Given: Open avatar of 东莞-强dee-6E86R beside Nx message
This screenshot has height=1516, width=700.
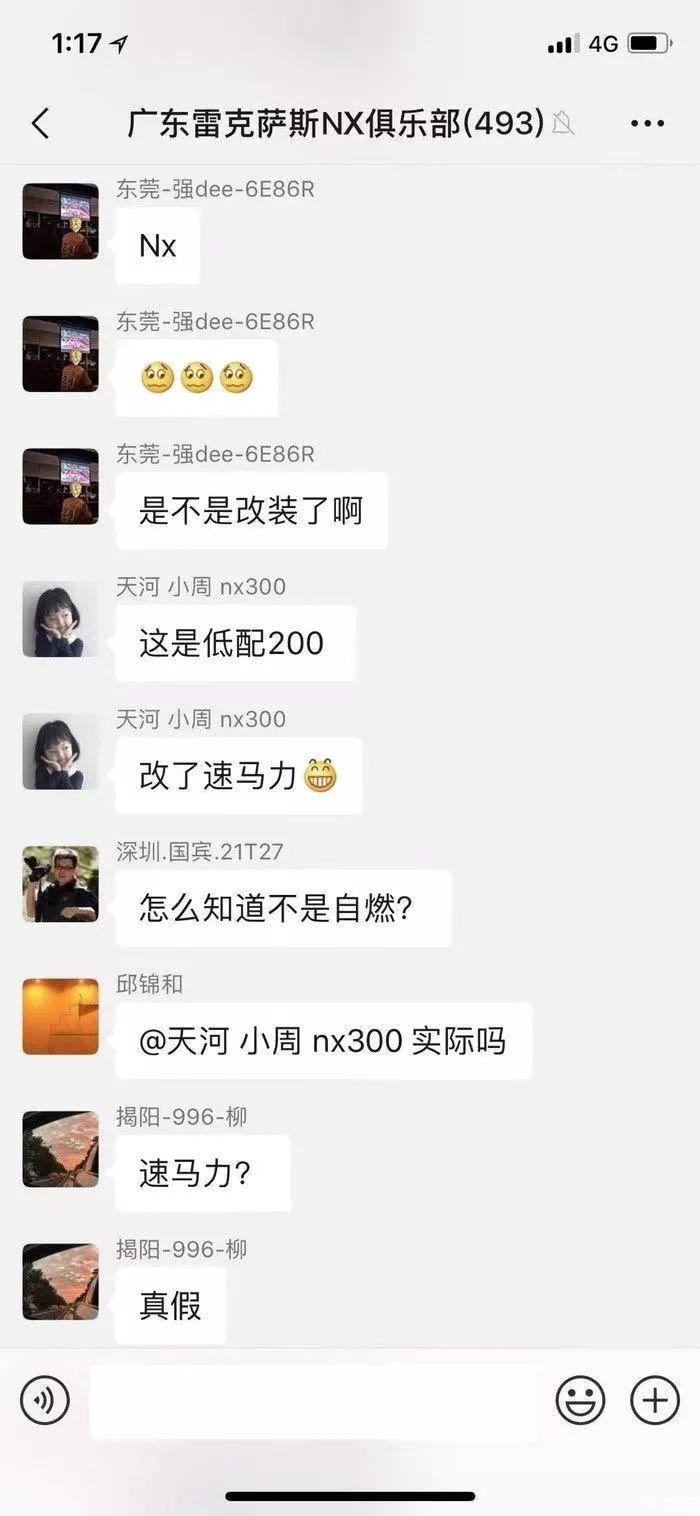Looking at the screenshot, I should [61, 221].
